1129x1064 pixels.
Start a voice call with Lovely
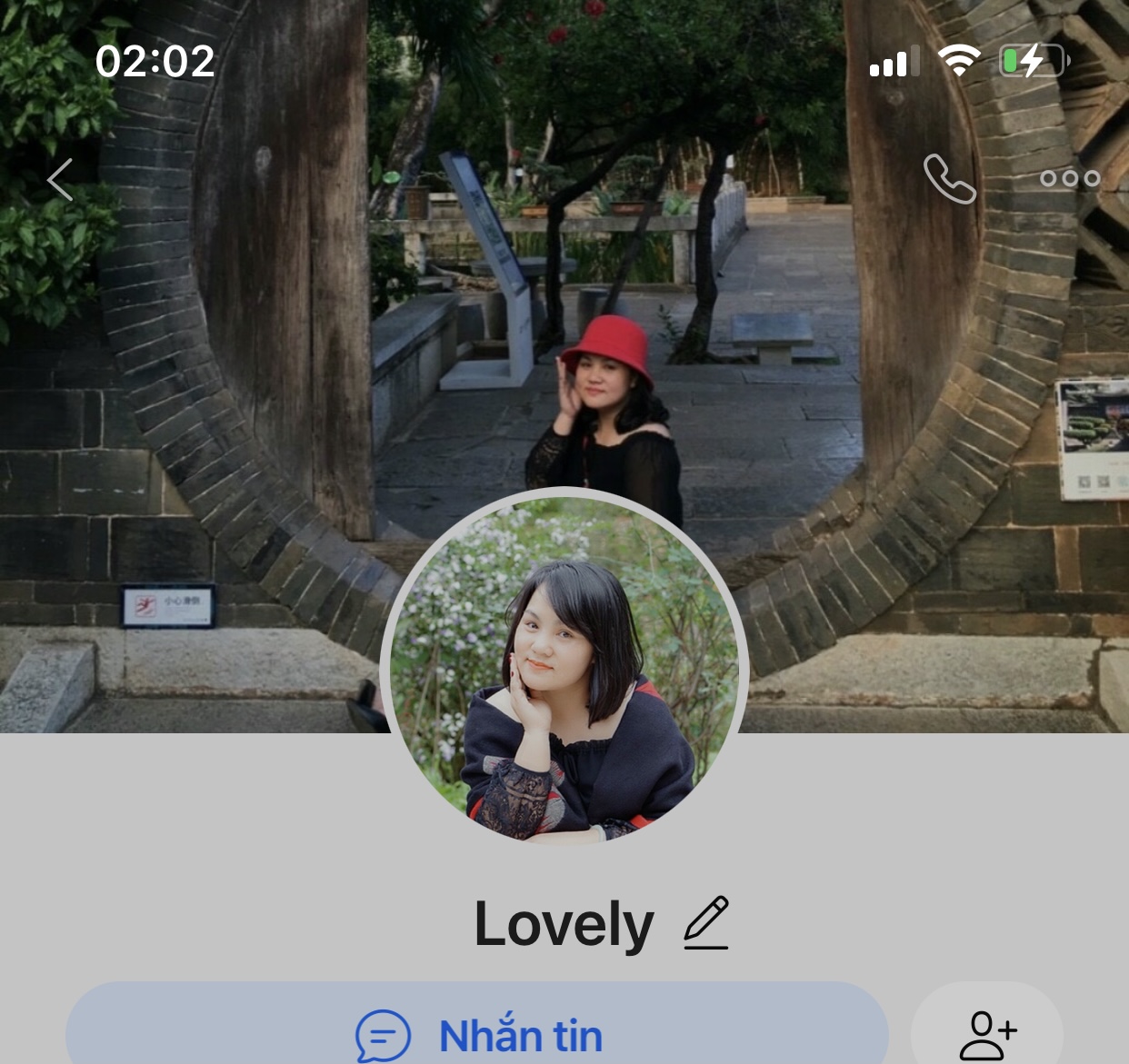point(949,178)
